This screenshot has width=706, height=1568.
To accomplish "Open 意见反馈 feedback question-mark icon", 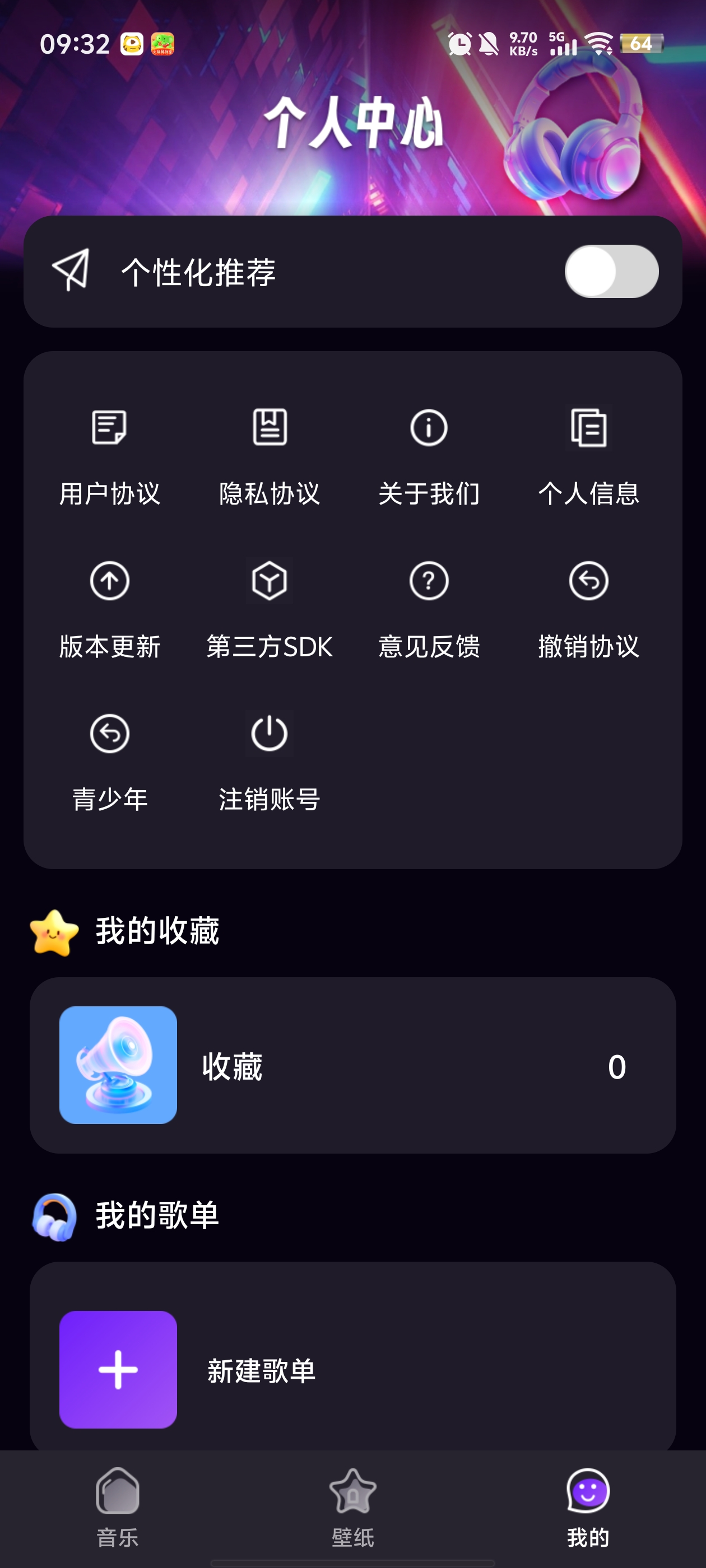I will (x=428, y=581).
